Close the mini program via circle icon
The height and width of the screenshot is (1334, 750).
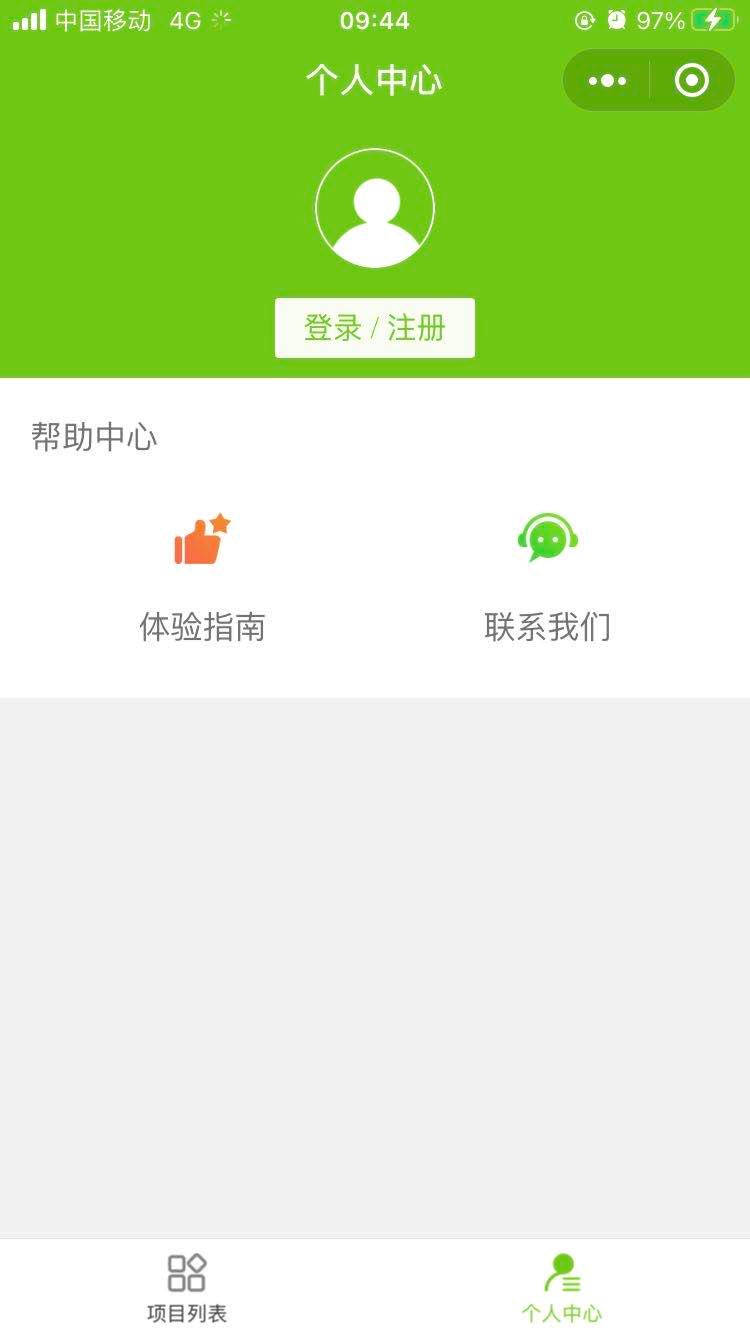pos(692,81)
